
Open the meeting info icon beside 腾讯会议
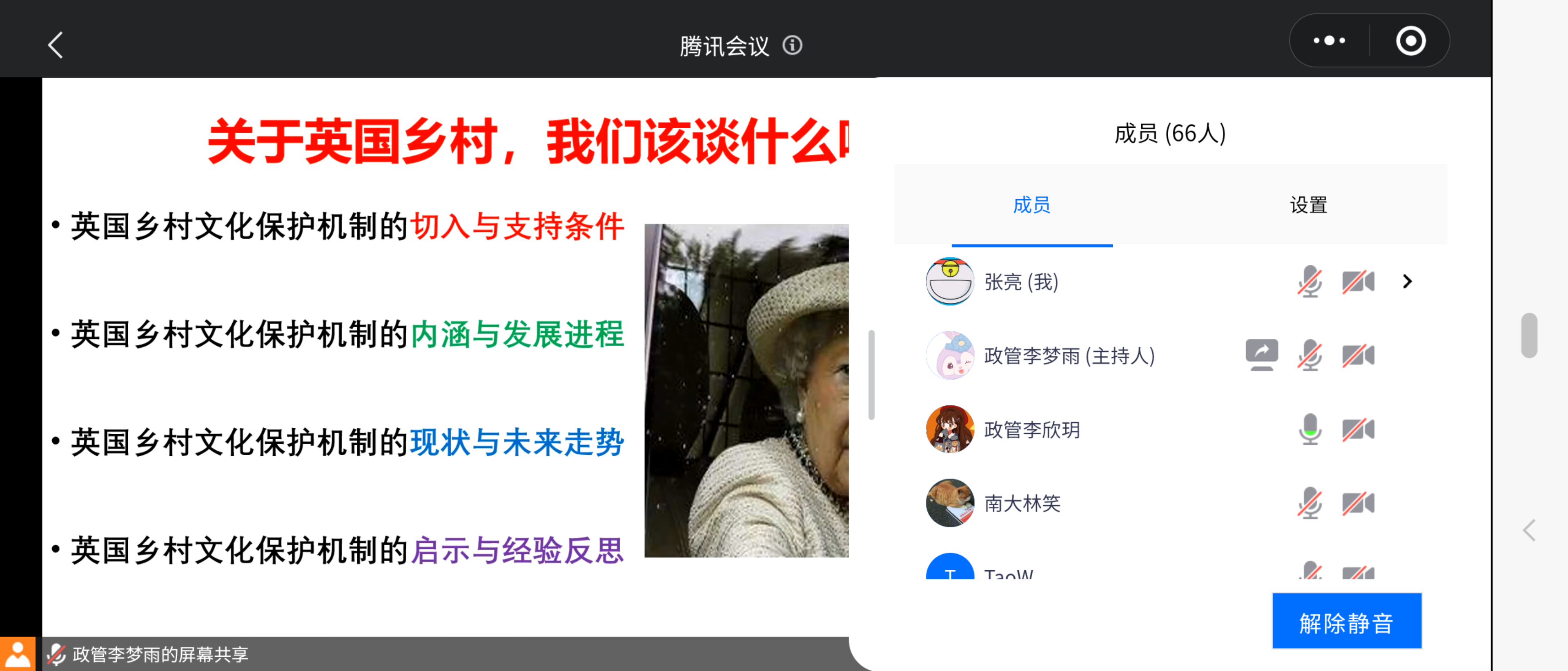pyautogui.click(x=792, y=46)
